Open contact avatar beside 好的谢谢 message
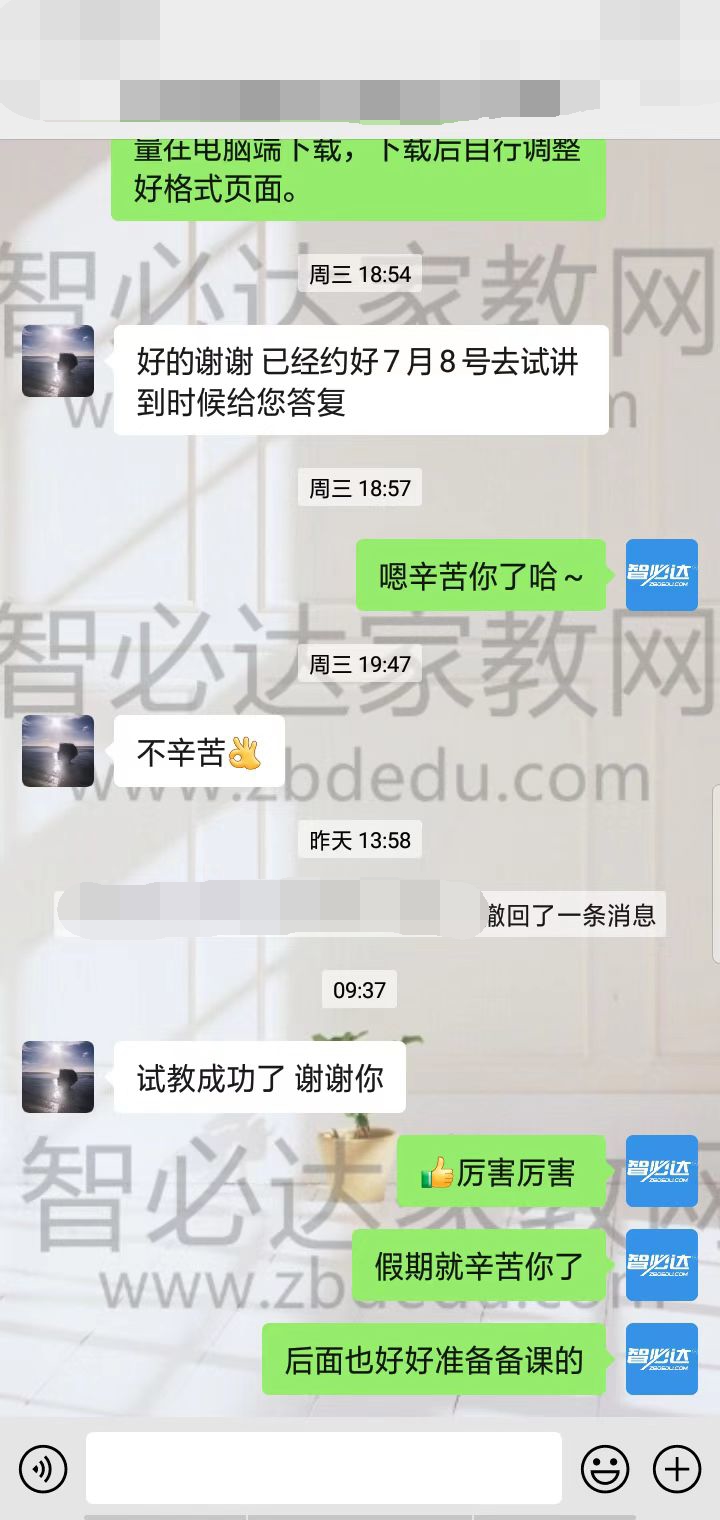This screenshot has height=1520, width=720. click(58, 361)
